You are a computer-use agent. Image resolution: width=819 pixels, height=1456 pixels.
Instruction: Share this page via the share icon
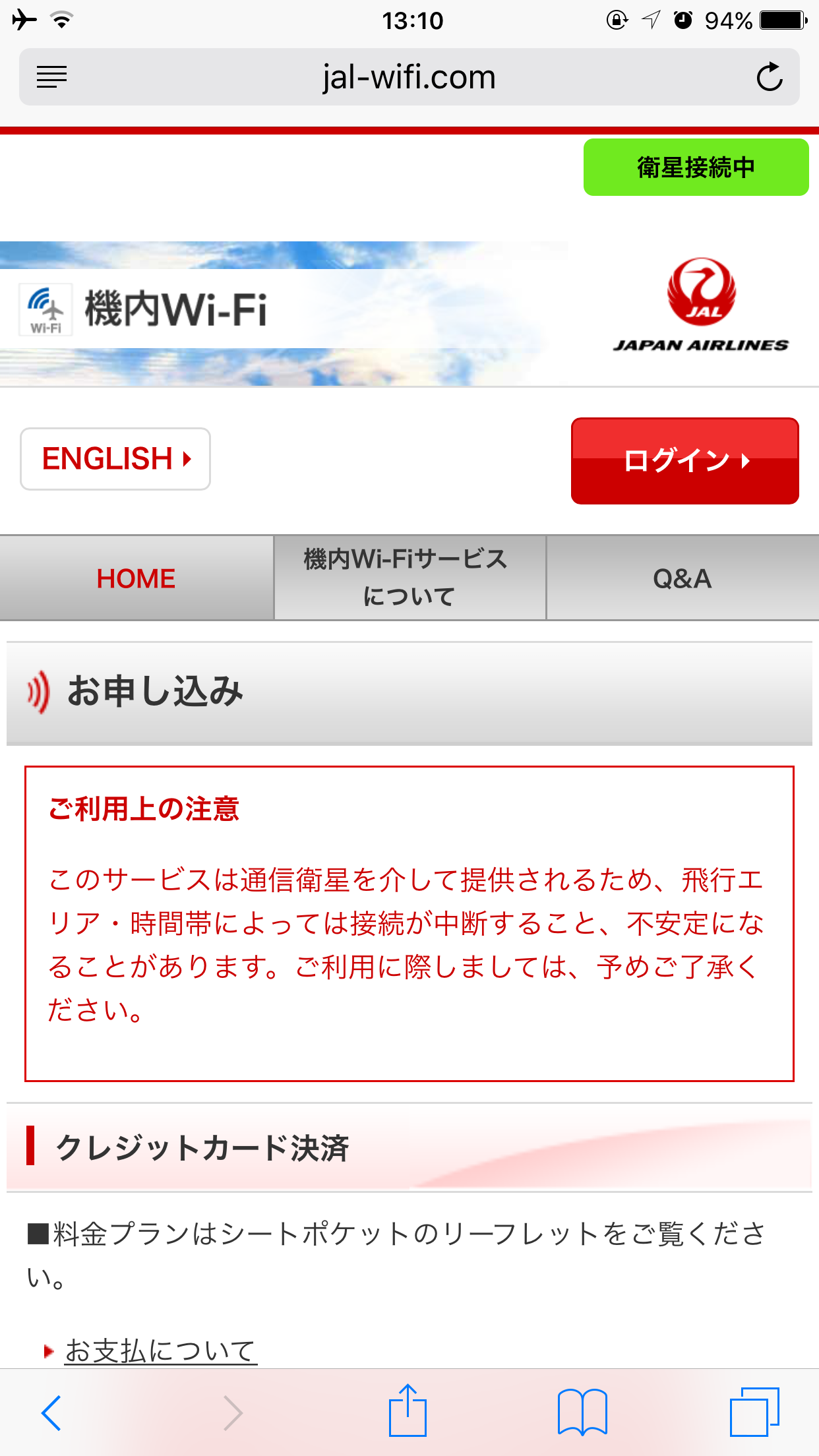408,1411
